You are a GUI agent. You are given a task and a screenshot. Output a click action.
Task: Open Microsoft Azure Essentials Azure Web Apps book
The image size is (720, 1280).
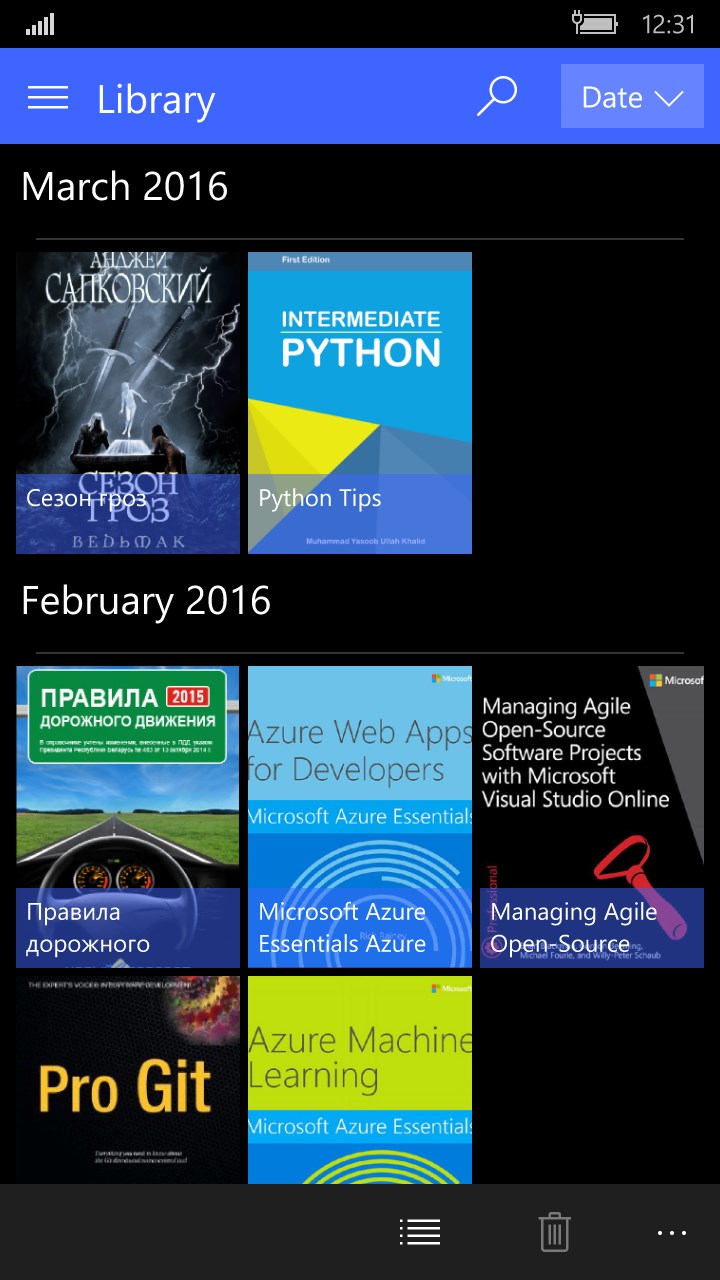pos(360,816)
